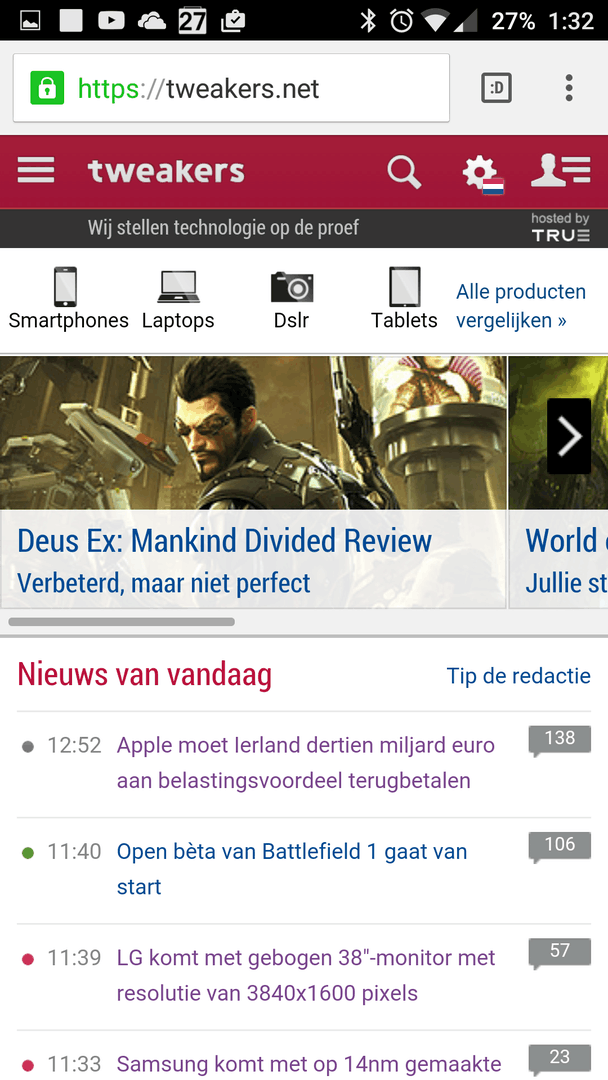
Task: Open Alle producten vergelijken link
Action: 520,306
